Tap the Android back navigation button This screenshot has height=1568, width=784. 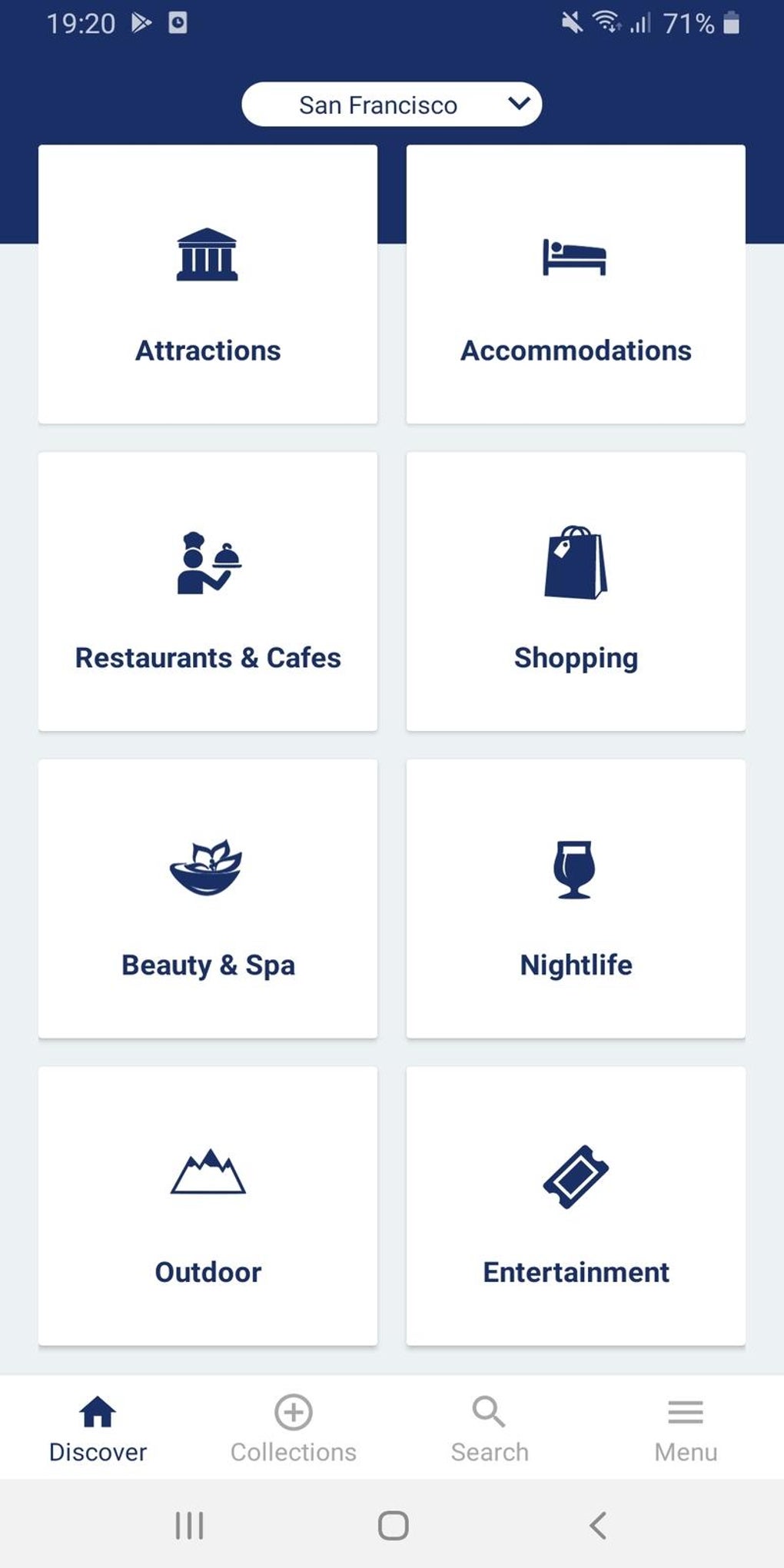(x=598, y=1526)
